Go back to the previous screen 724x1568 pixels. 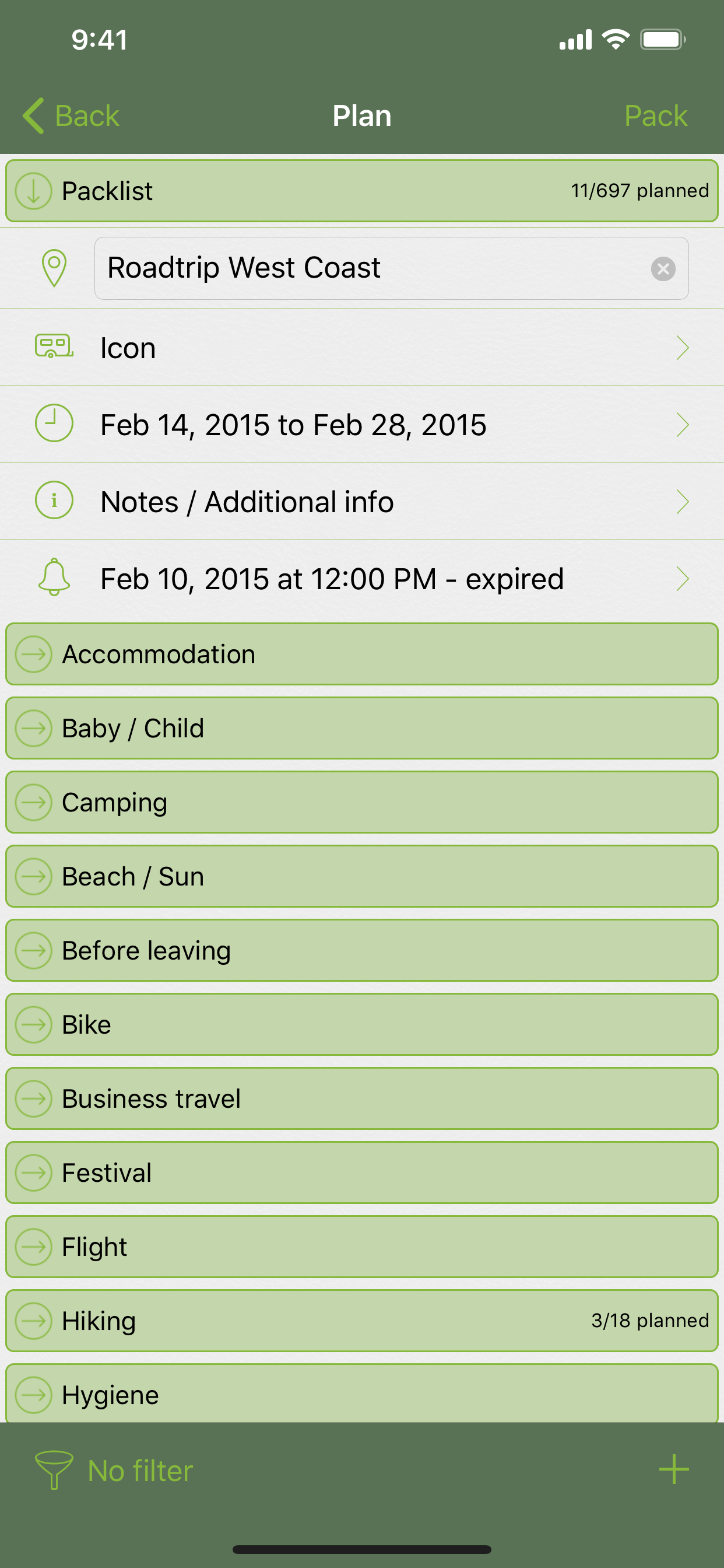point(71,116)
